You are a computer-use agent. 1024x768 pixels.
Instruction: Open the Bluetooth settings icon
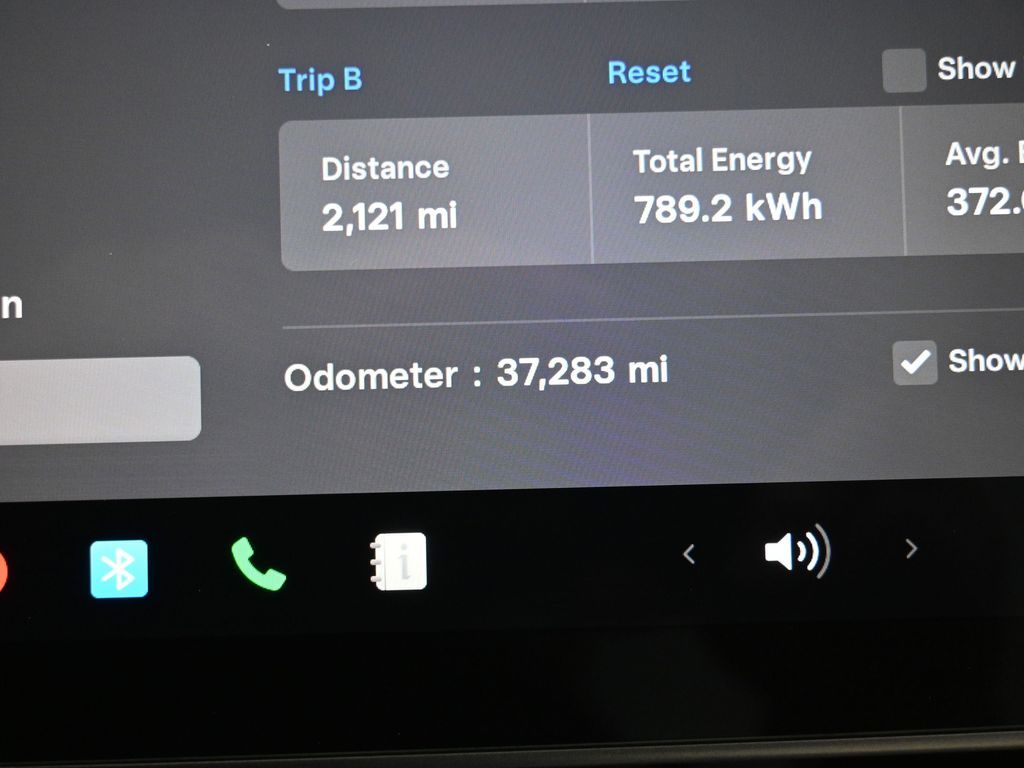(x=119, y=569)
